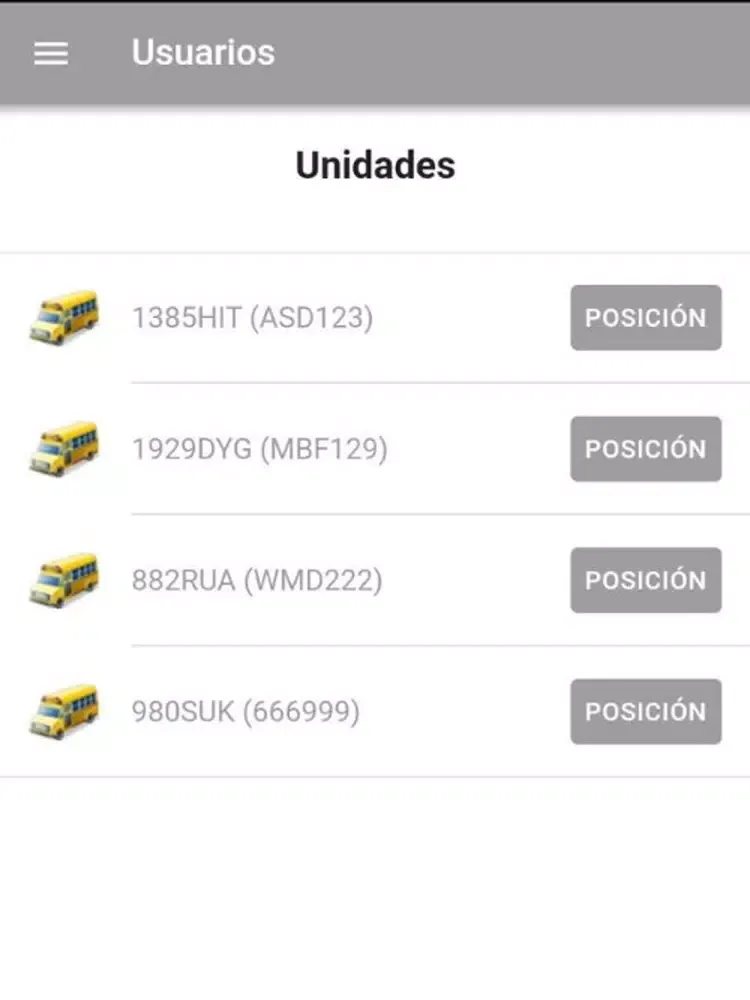Tap POSICIÓN for unit 1929DYG
Viewport: 750px width, 1000px height.
(x=645, y=449)
